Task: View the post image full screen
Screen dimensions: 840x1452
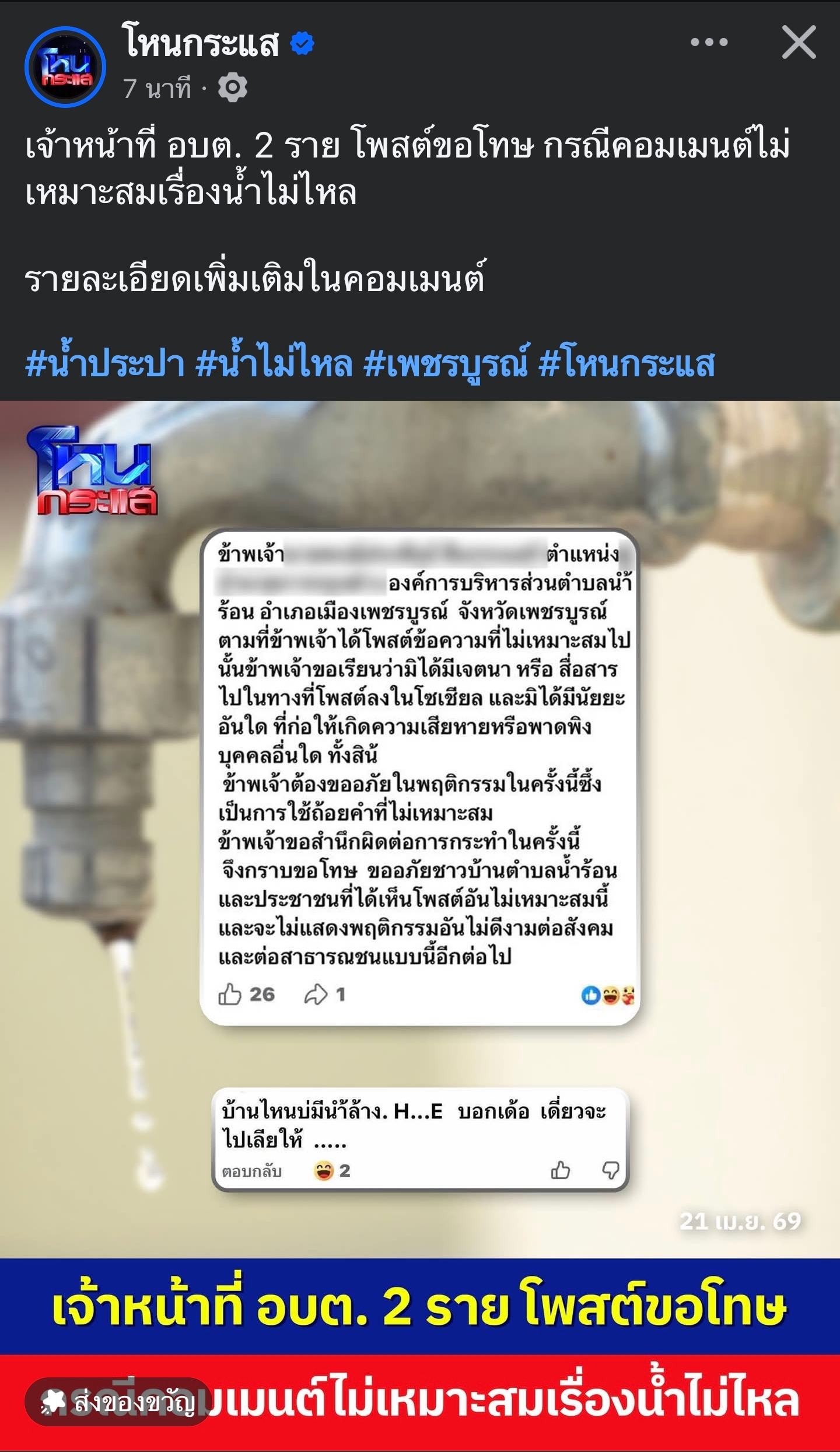Action: tap(420, 817)
